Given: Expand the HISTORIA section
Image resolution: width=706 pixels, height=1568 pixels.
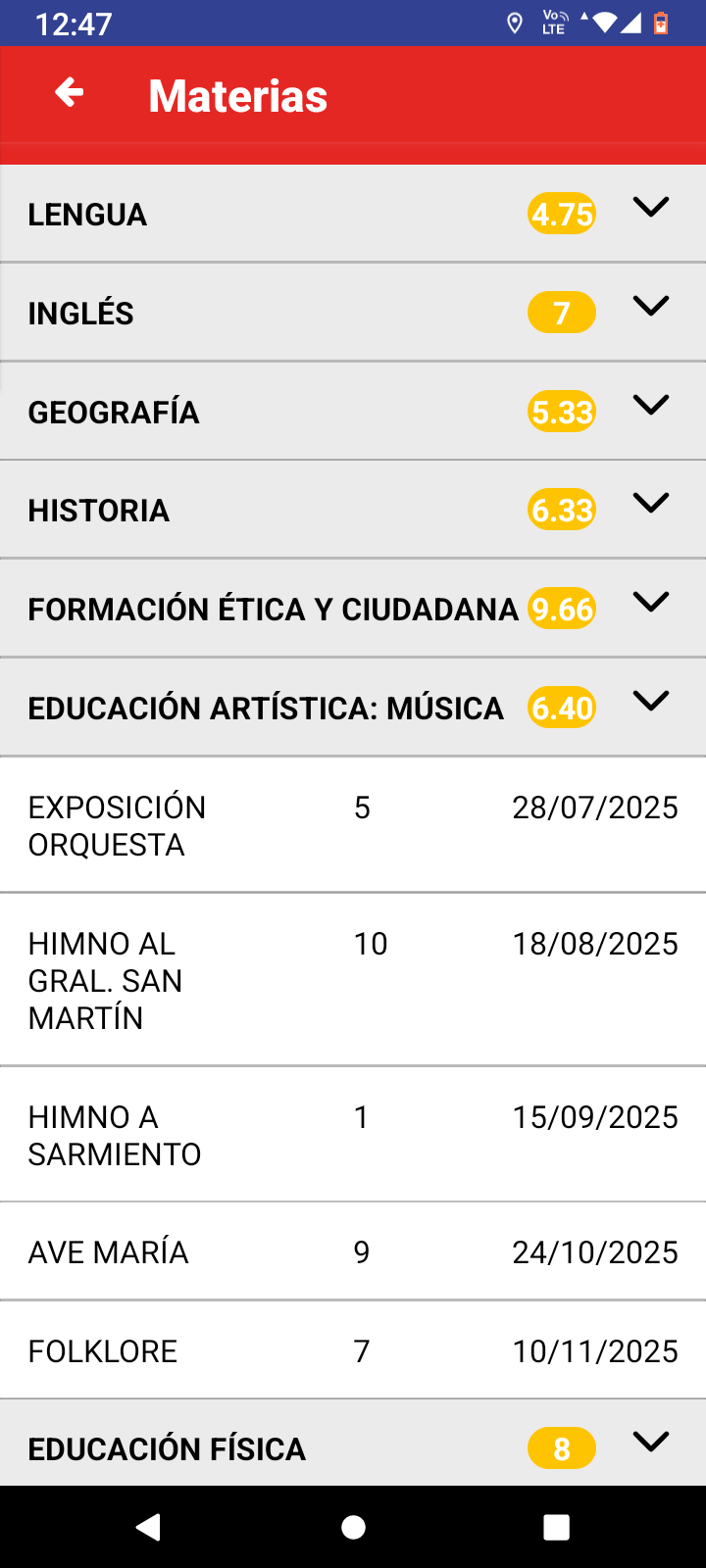Looking at the screenshot, I should pos(650,504).
